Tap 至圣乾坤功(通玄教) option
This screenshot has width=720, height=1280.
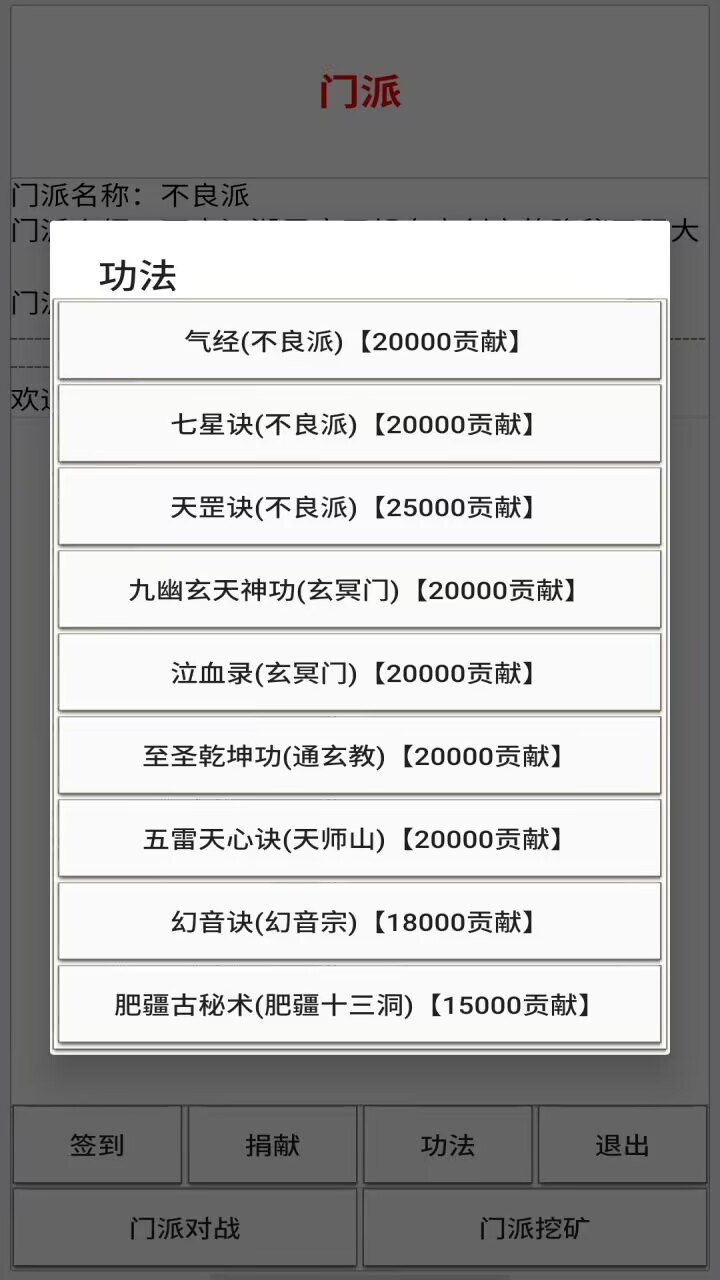click(360, 756)
